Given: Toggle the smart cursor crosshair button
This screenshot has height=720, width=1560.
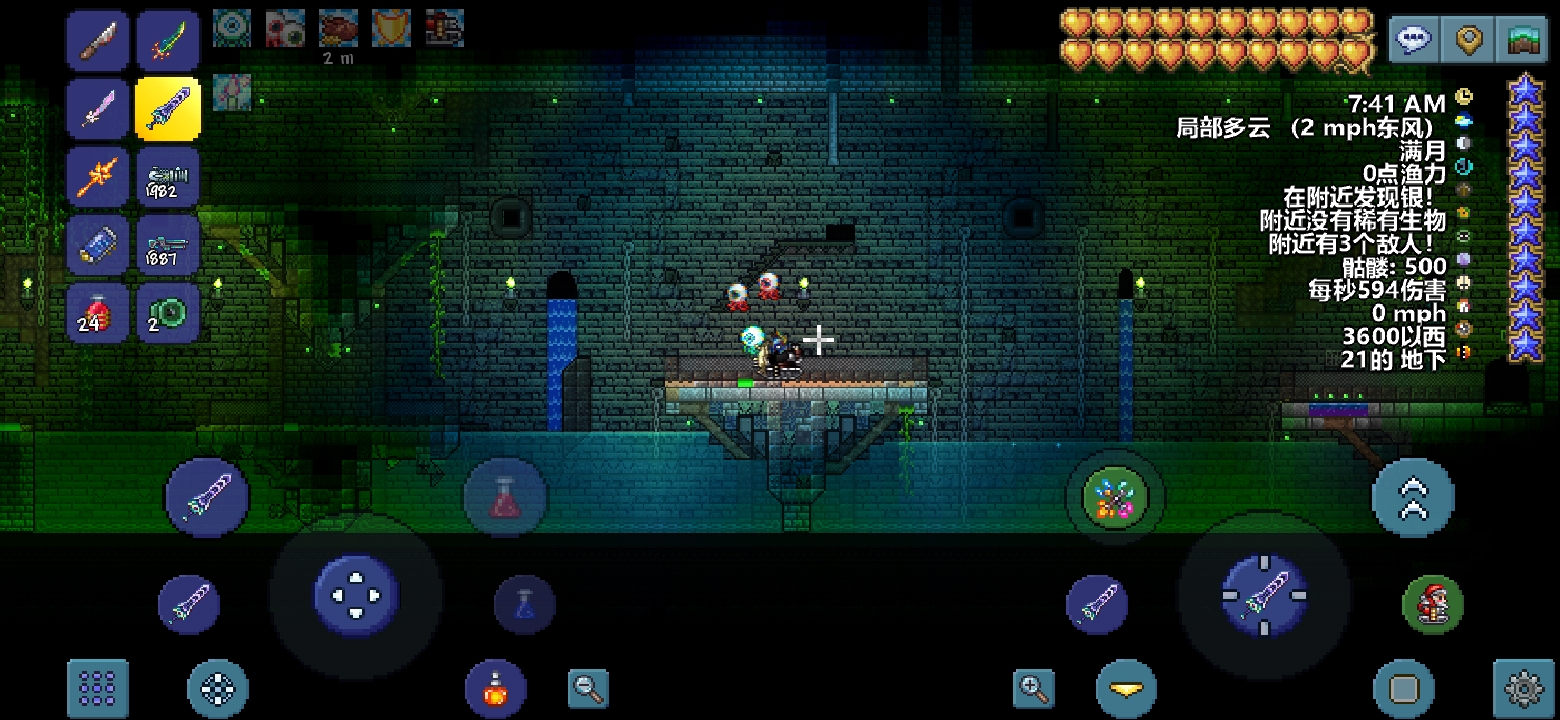Looking at the screenshot, I should (217, 689).
